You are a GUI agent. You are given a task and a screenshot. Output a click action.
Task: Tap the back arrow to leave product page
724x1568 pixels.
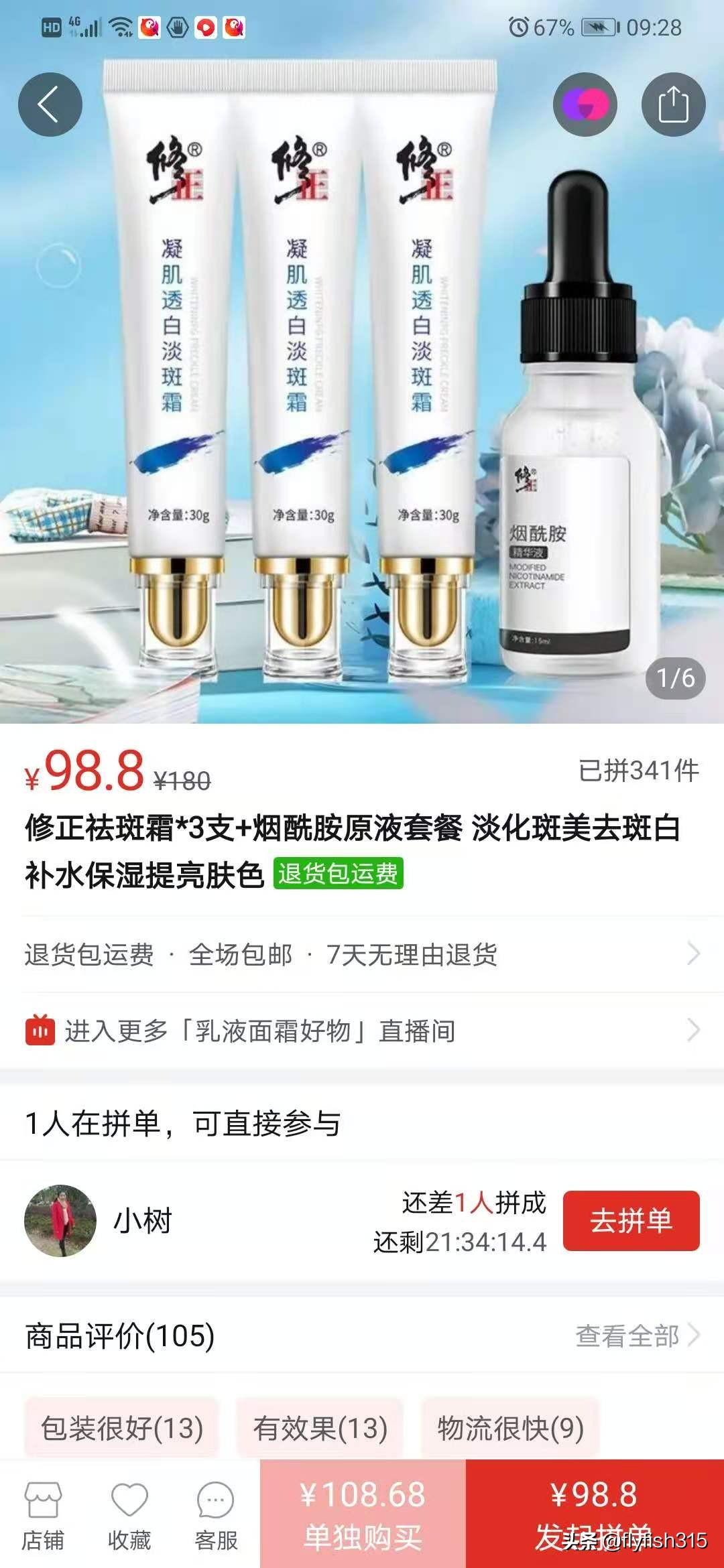[49, 104]
